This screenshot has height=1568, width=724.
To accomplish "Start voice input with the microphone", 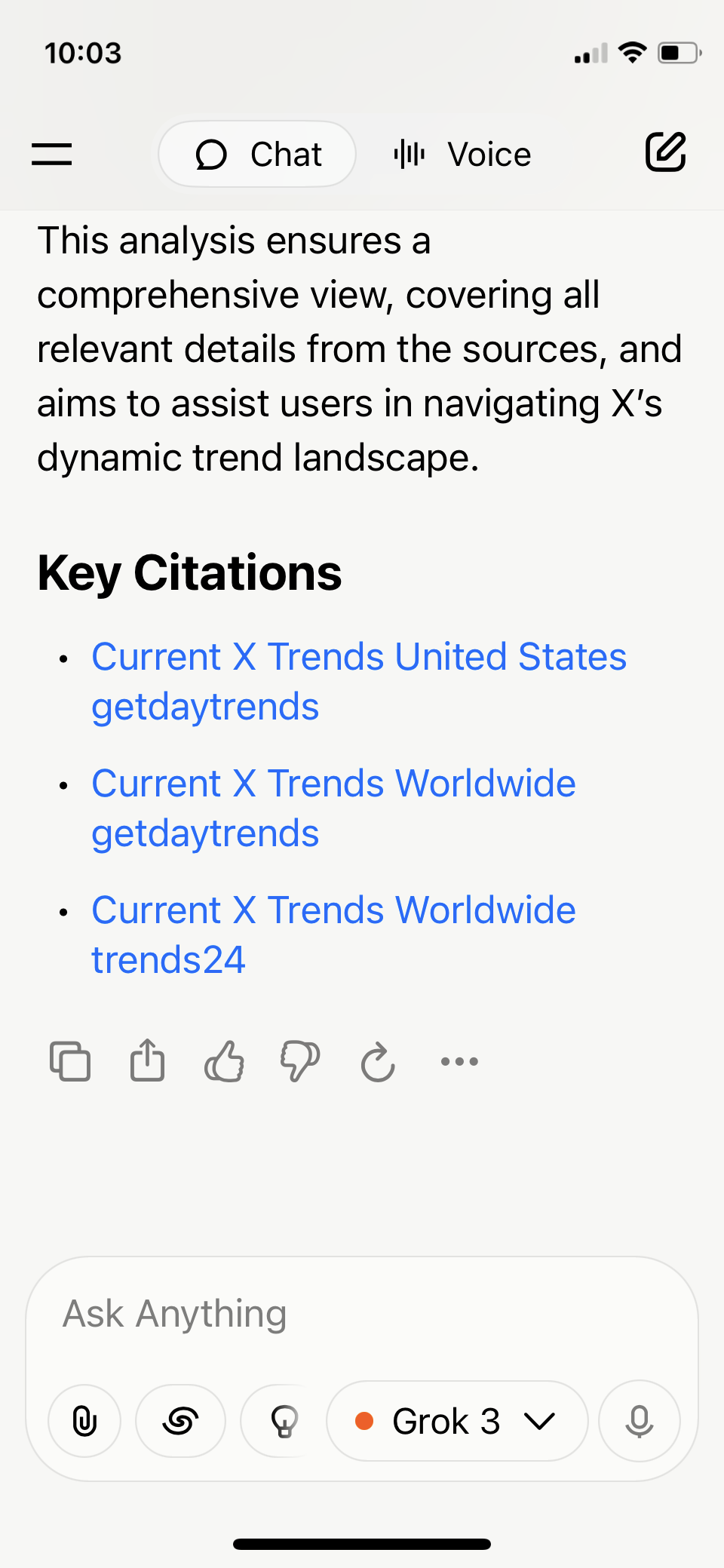I will point(639,1421).
